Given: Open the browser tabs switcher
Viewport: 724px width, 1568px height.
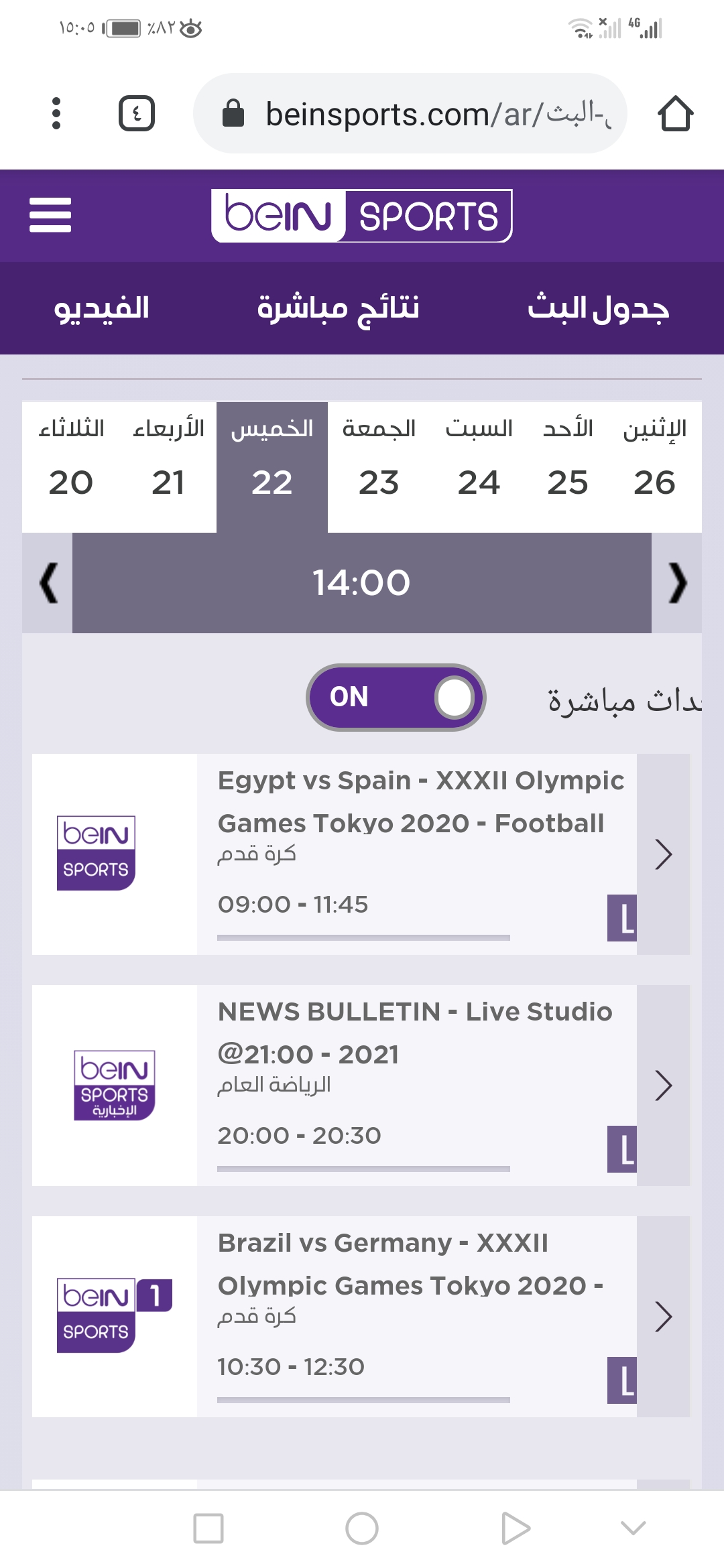Looking at the screenshot, I should pyautogui.click(x=137, y=113).
